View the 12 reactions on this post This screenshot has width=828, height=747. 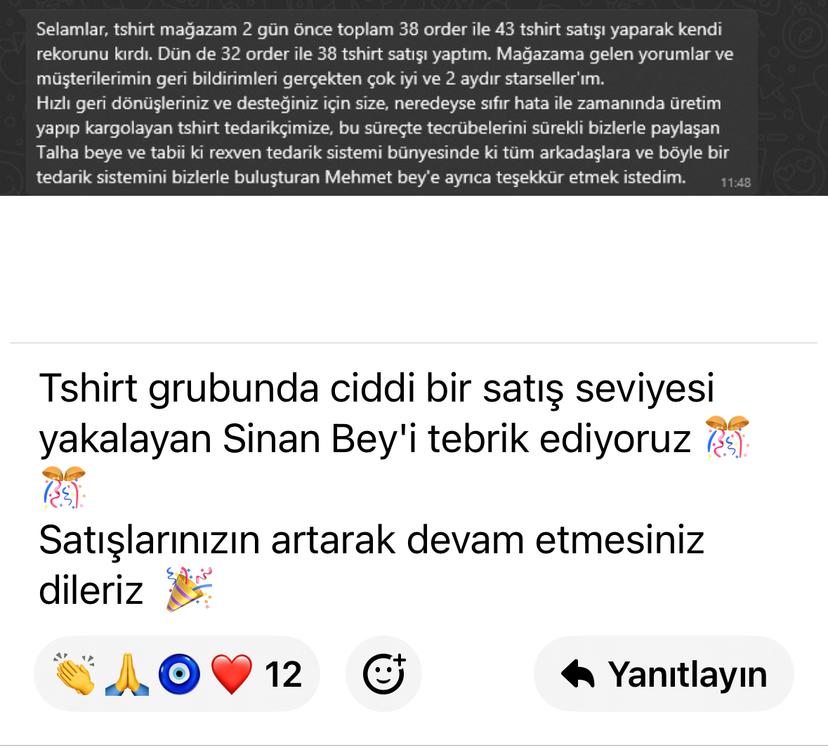tap(177, 674)
